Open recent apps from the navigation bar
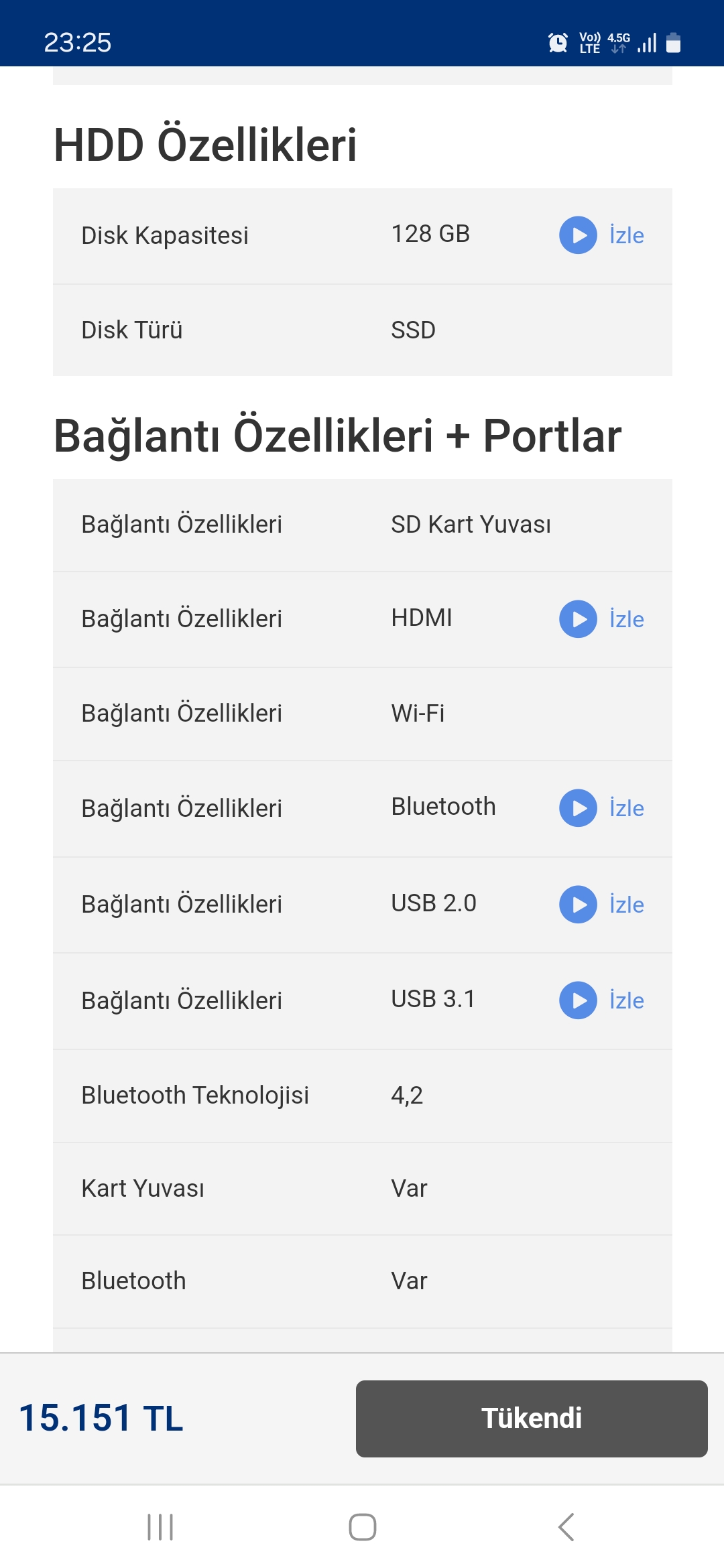724x1568 pixels. click(160, 1527)
